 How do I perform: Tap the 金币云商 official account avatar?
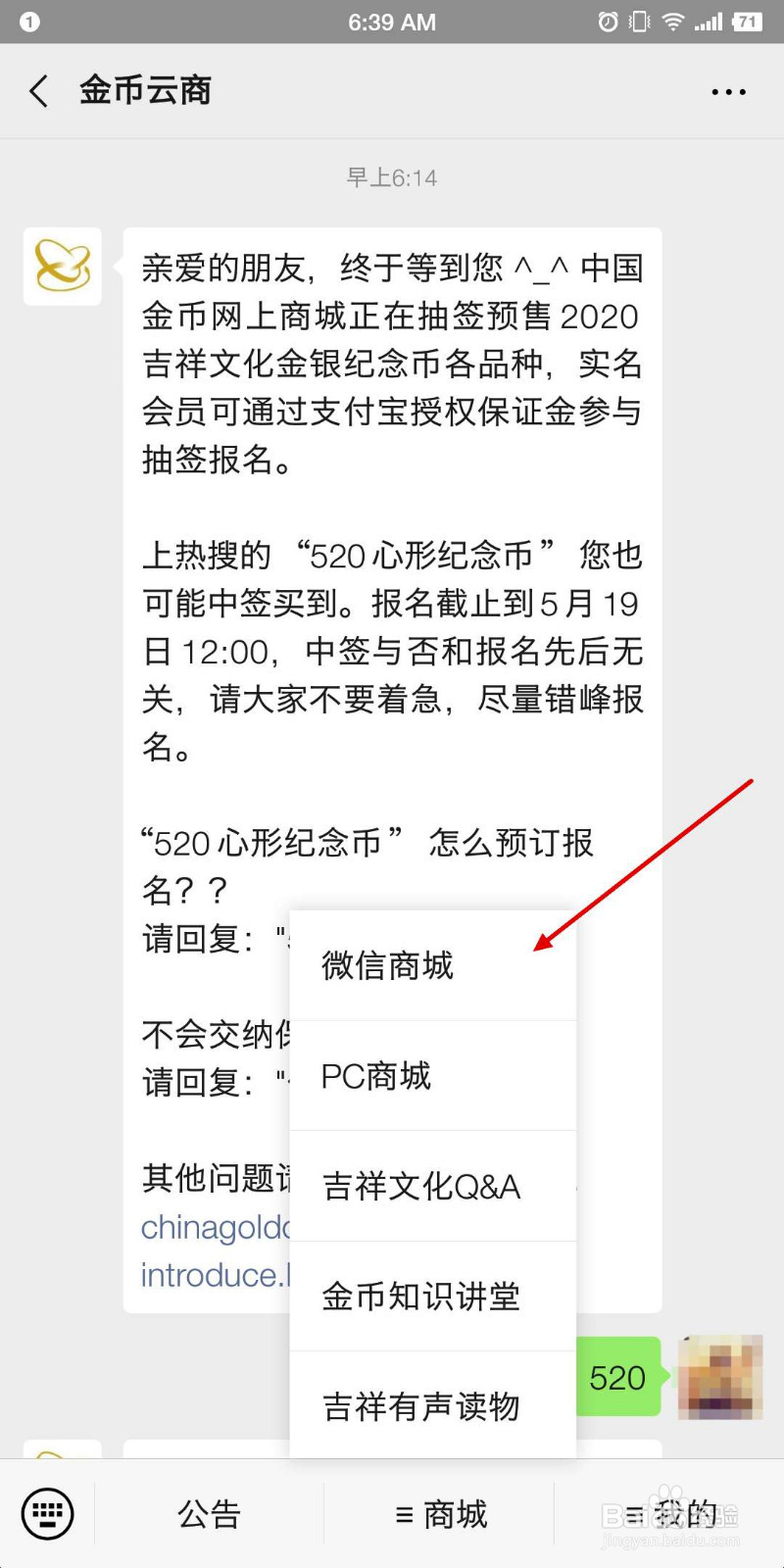[x=62, y=267]
